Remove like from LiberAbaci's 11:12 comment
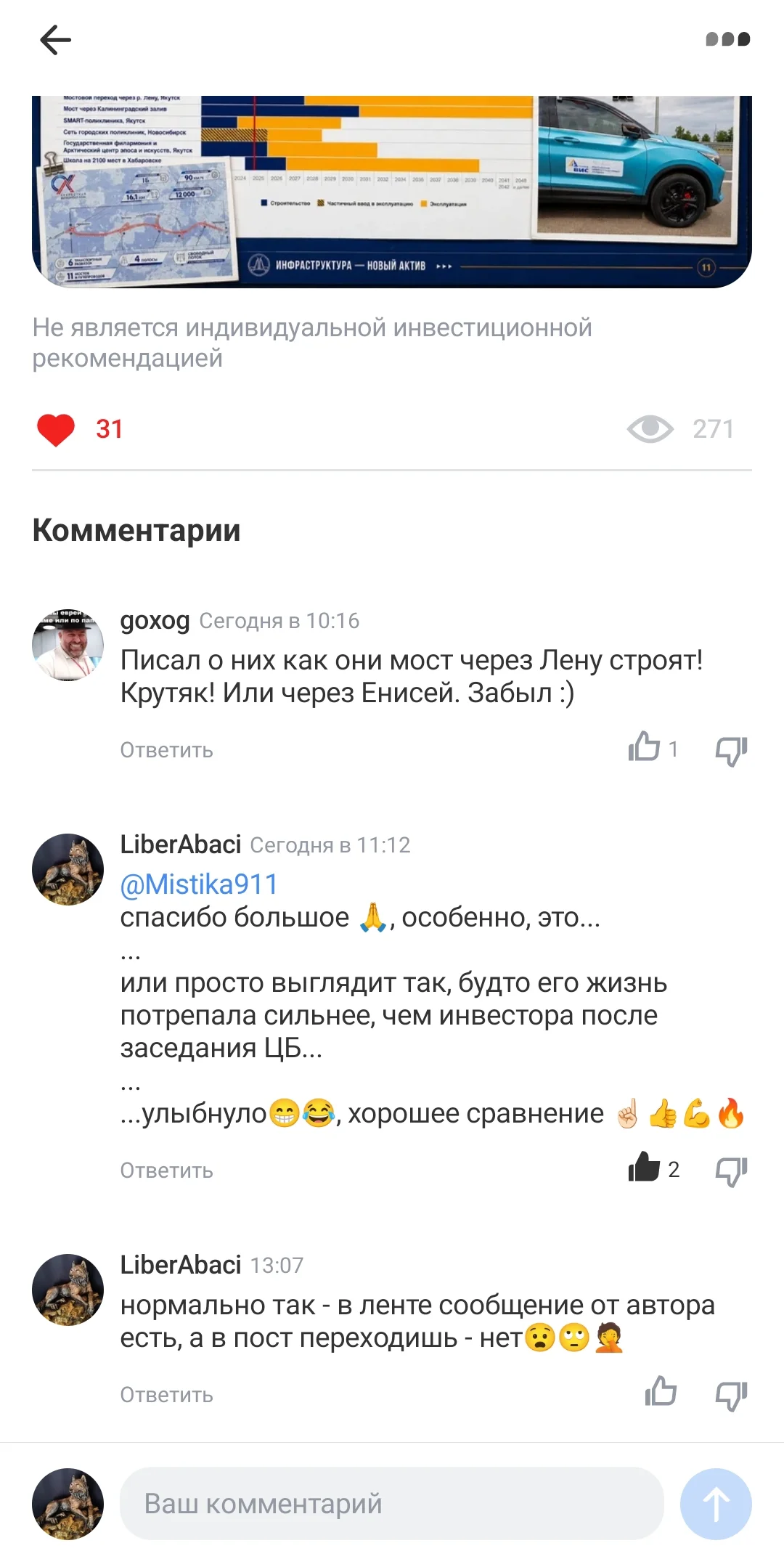Viewport: 784px width, 1559px height. (x=644, y=1168)
